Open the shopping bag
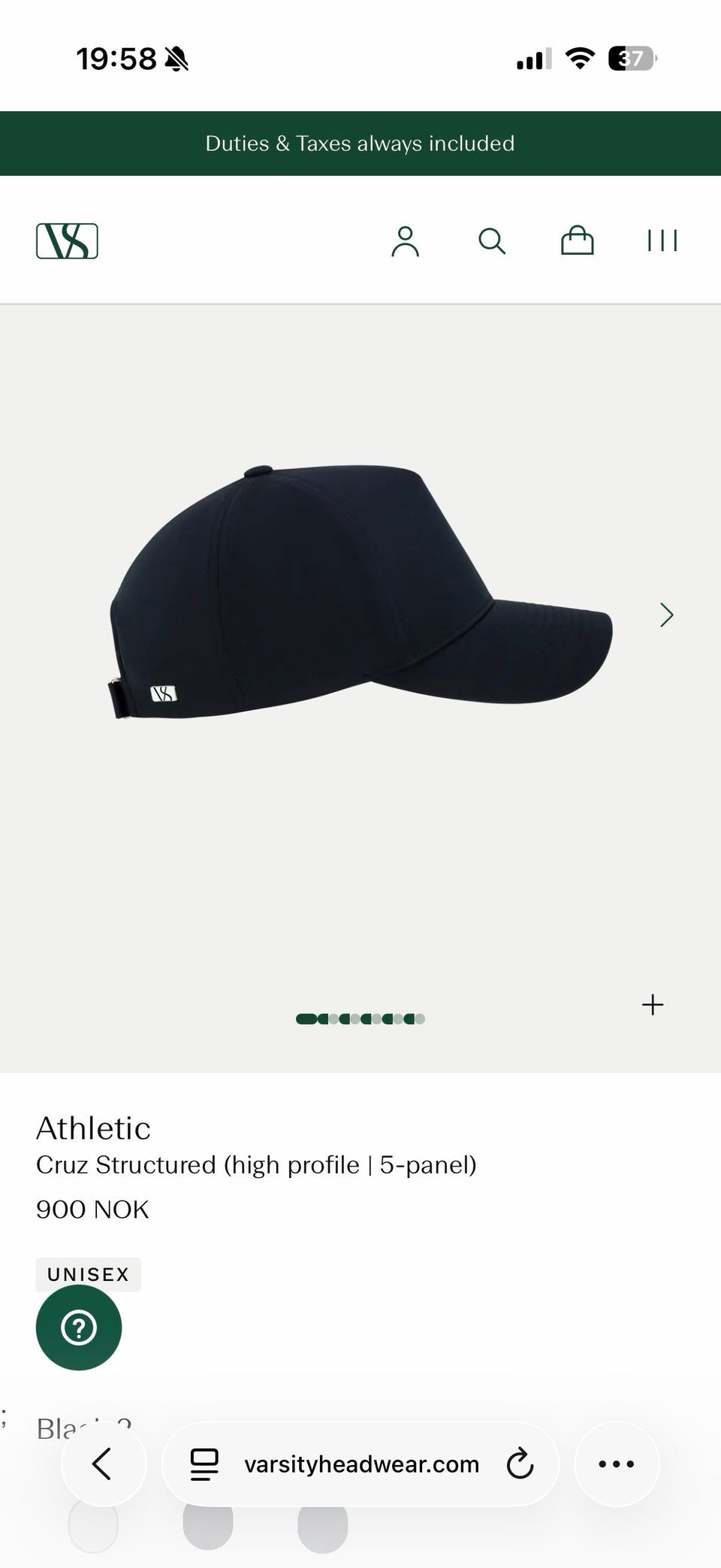721x1568 pixels. click(577, 240)
